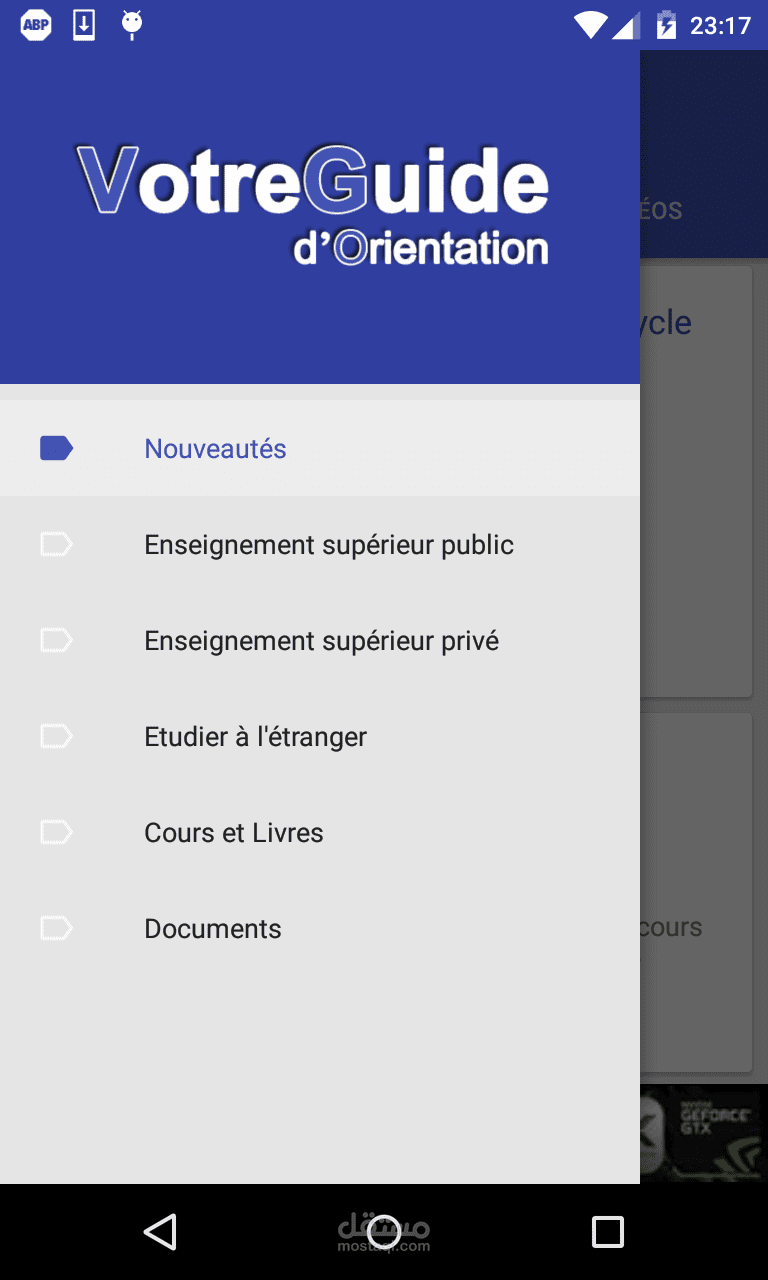The width and height of the screenshot is (768, 1280).
Task: Tap the download icon in the status bar
Action: click(x=83, y=24)
